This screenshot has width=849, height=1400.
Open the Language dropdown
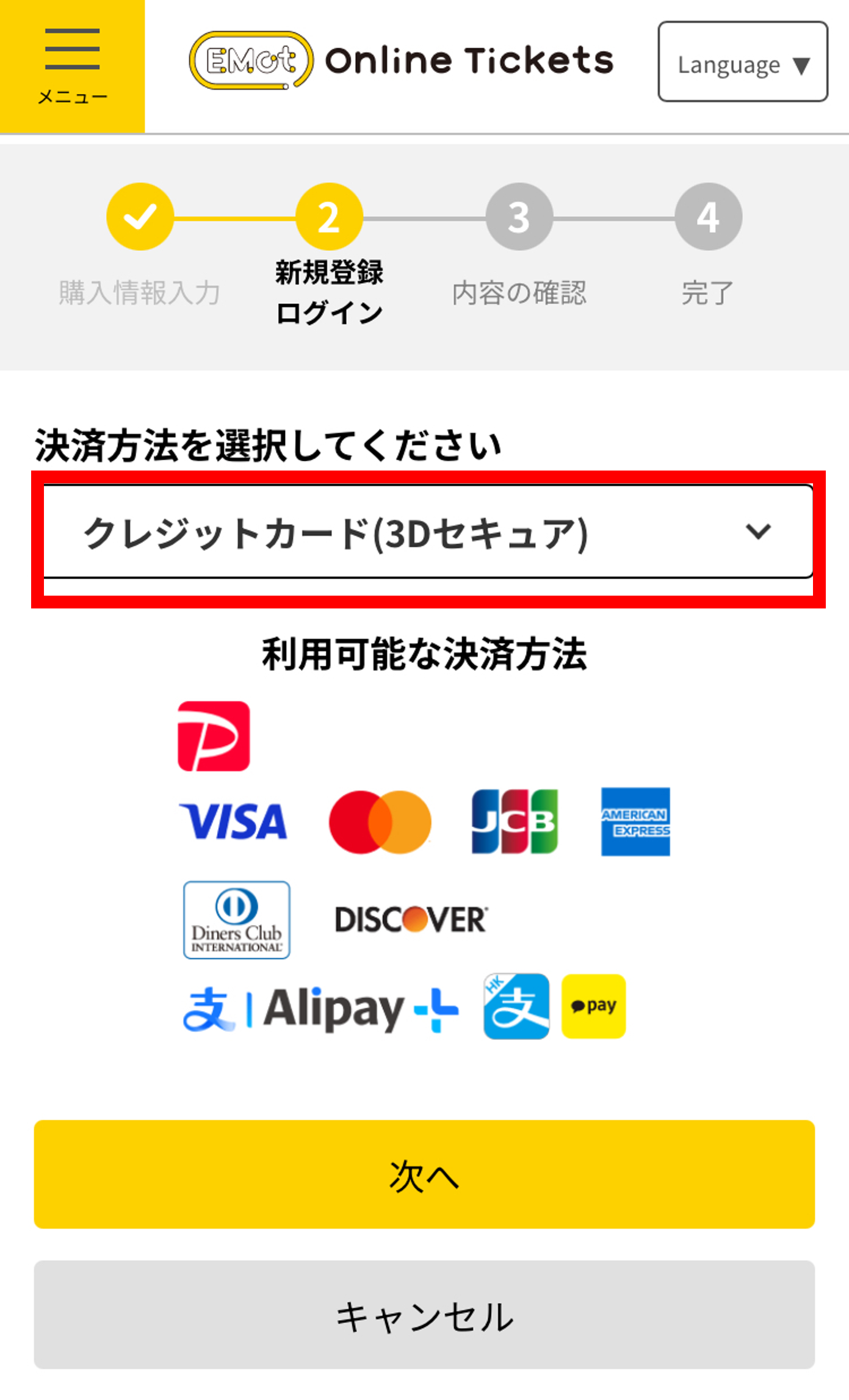[x=742, y=62]
